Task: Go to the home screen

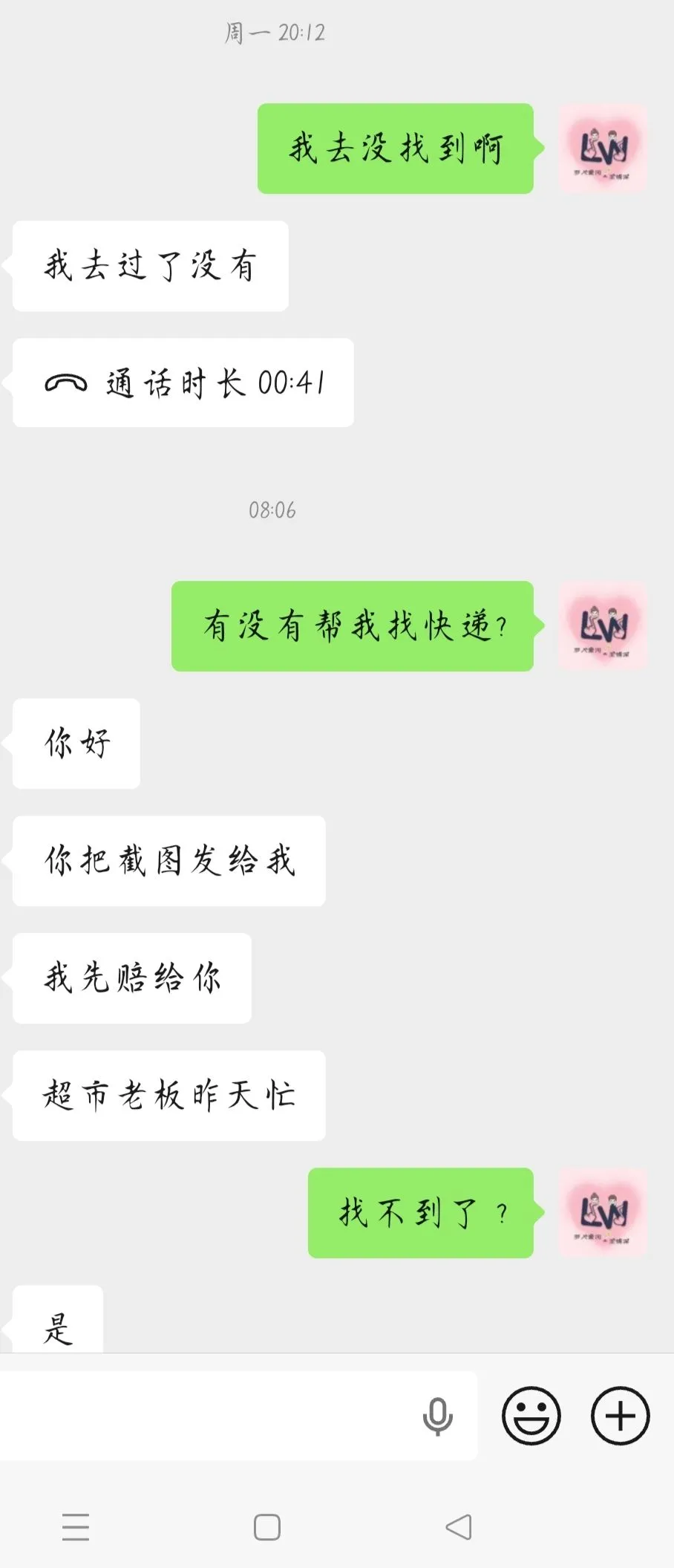Action: pyautogui.click(x=267, y=1527)
